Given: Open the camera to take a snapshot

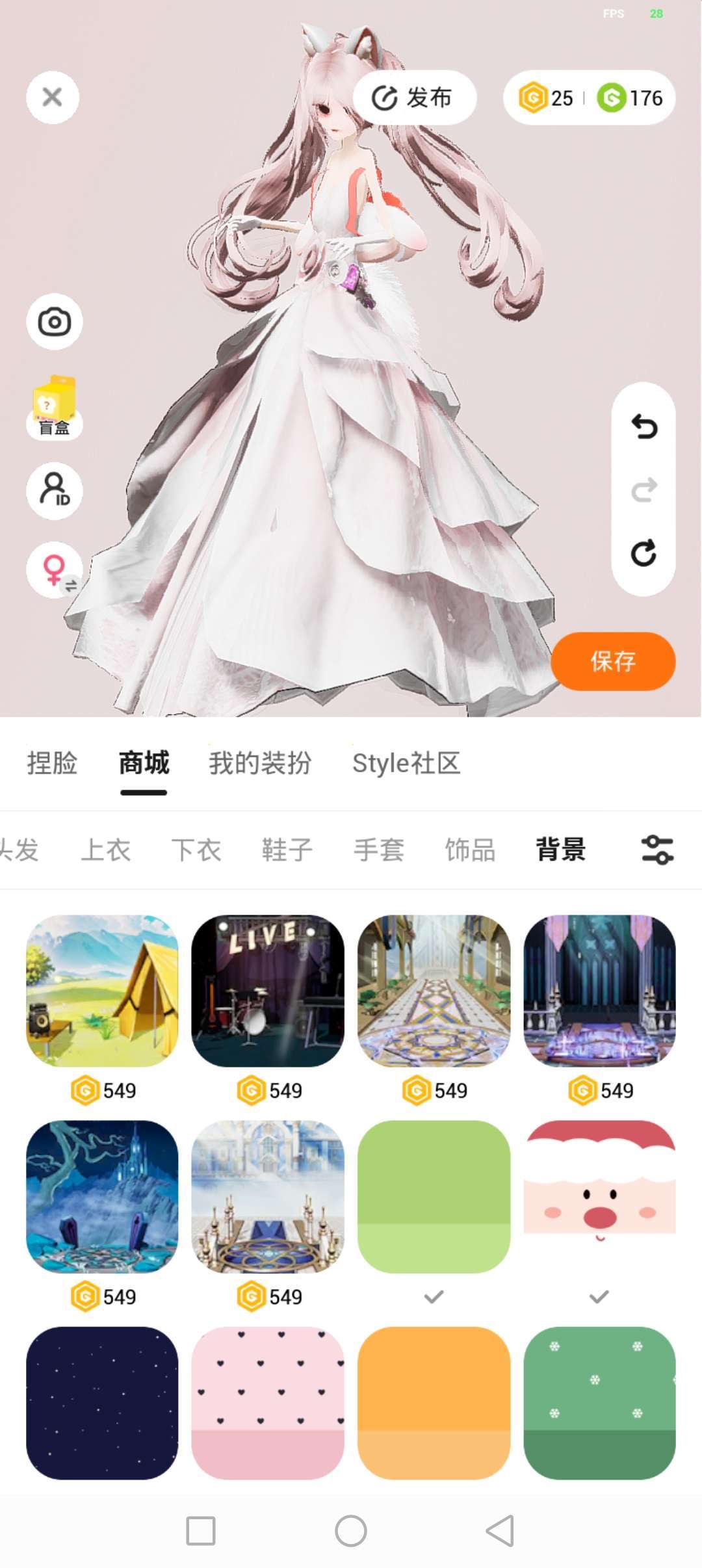Looking at the screenshot, I should [55, 322].
